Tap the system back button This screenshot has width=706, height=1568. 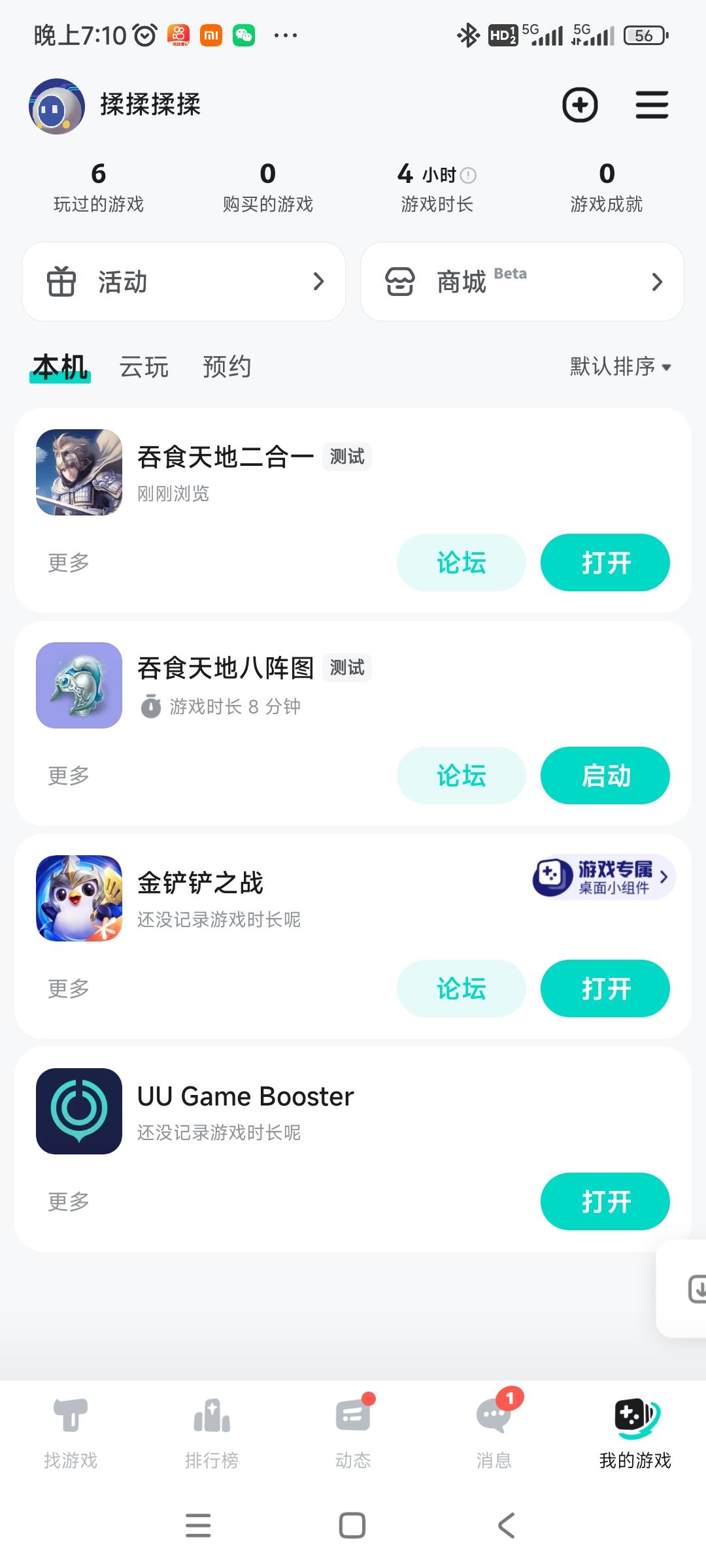click(506, 1526)
